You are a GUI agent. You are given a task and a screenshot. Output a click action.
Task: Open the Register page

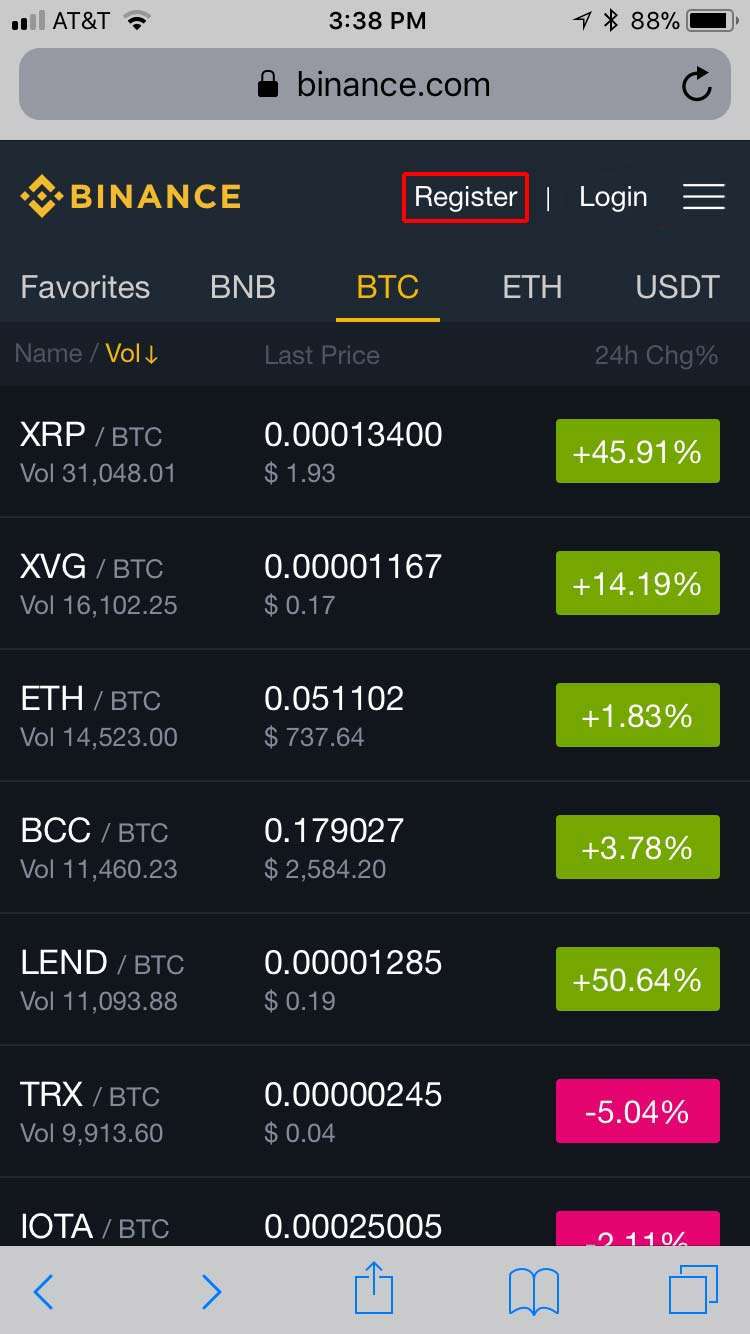tap(465, 197)
